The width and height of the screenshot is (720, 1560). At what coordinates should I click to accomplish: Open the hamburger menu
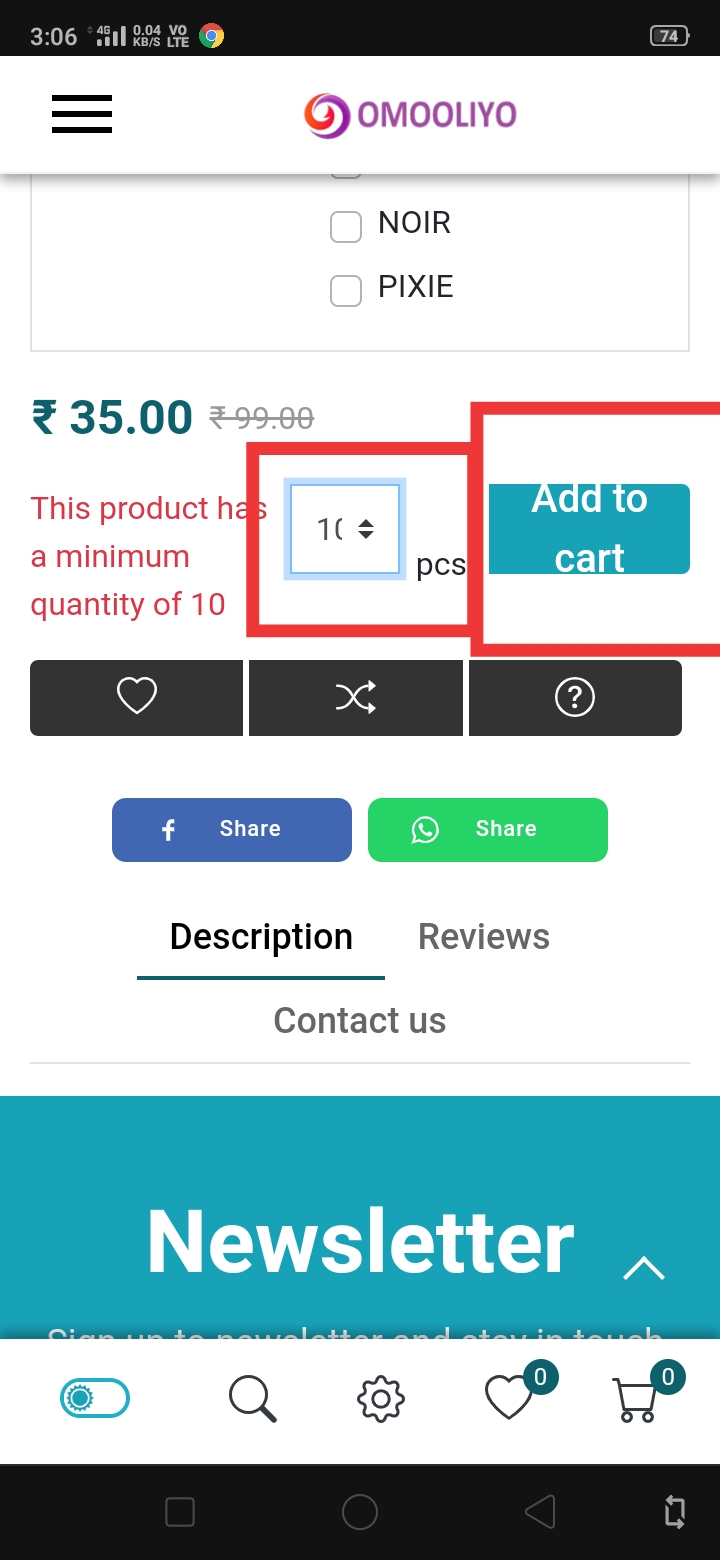click(82, 113)
